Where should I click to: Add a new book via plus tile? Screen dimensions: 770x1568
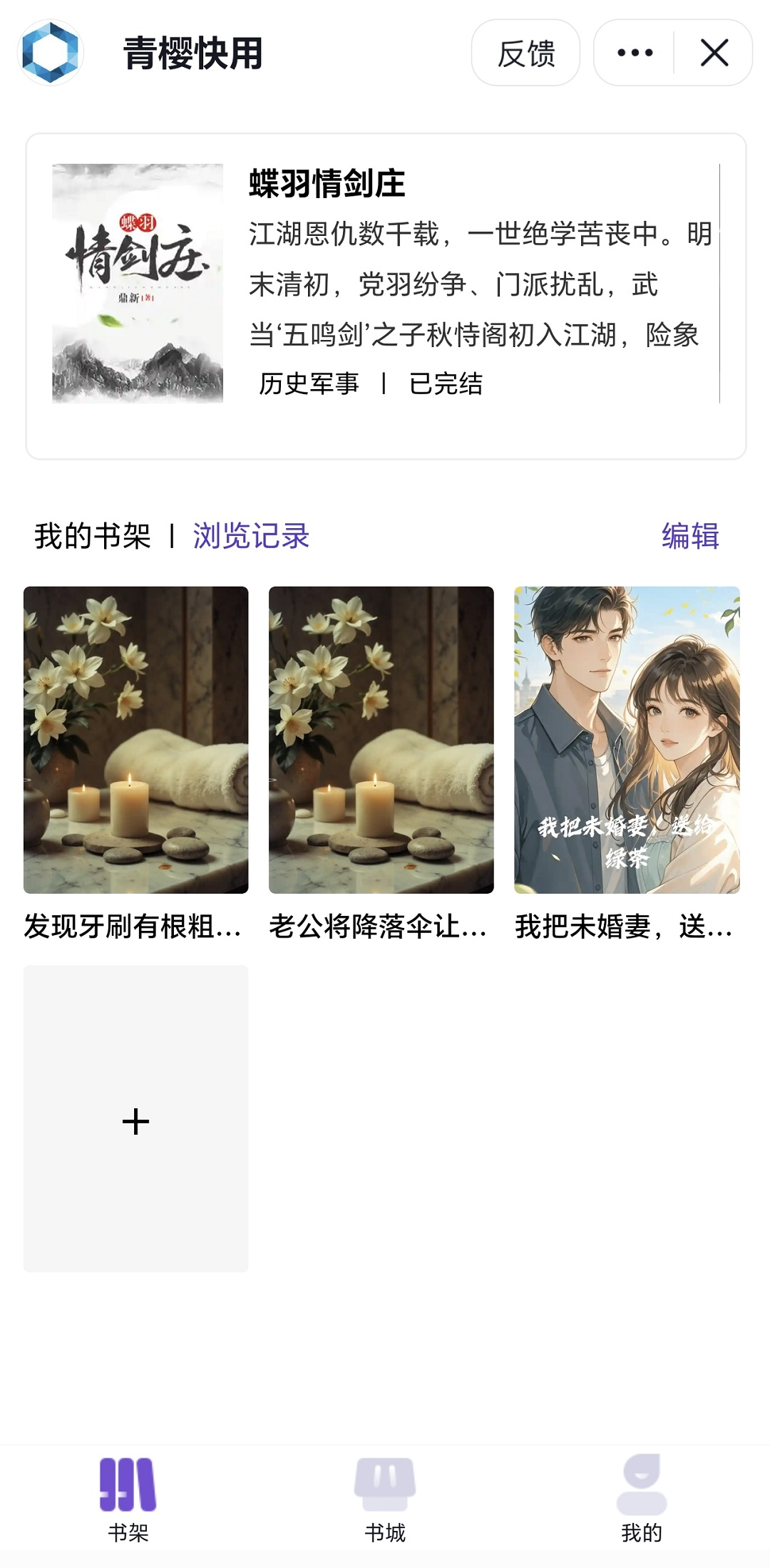point(135,1119)
